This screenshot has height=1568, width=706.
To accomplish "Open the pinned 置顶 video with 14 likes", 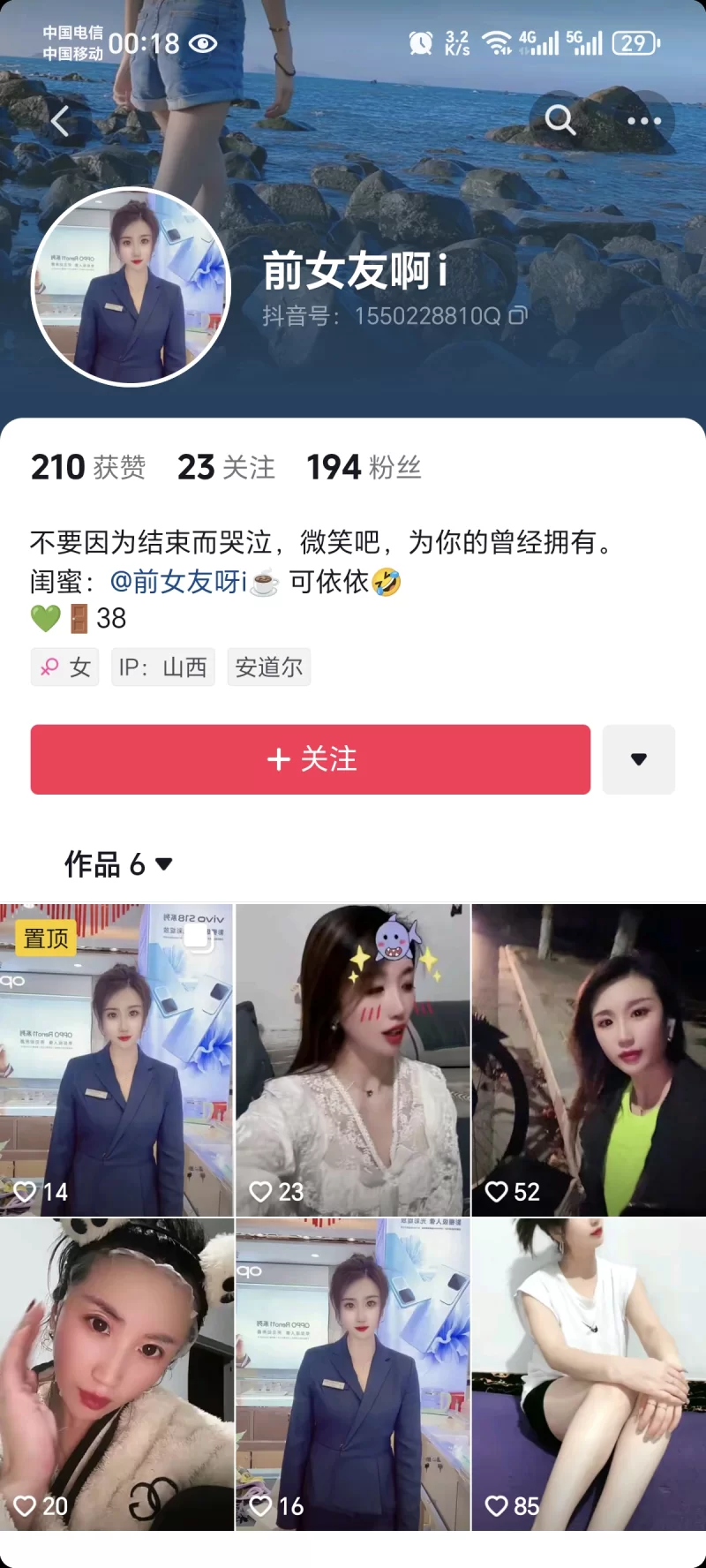I will [116, 1059].
